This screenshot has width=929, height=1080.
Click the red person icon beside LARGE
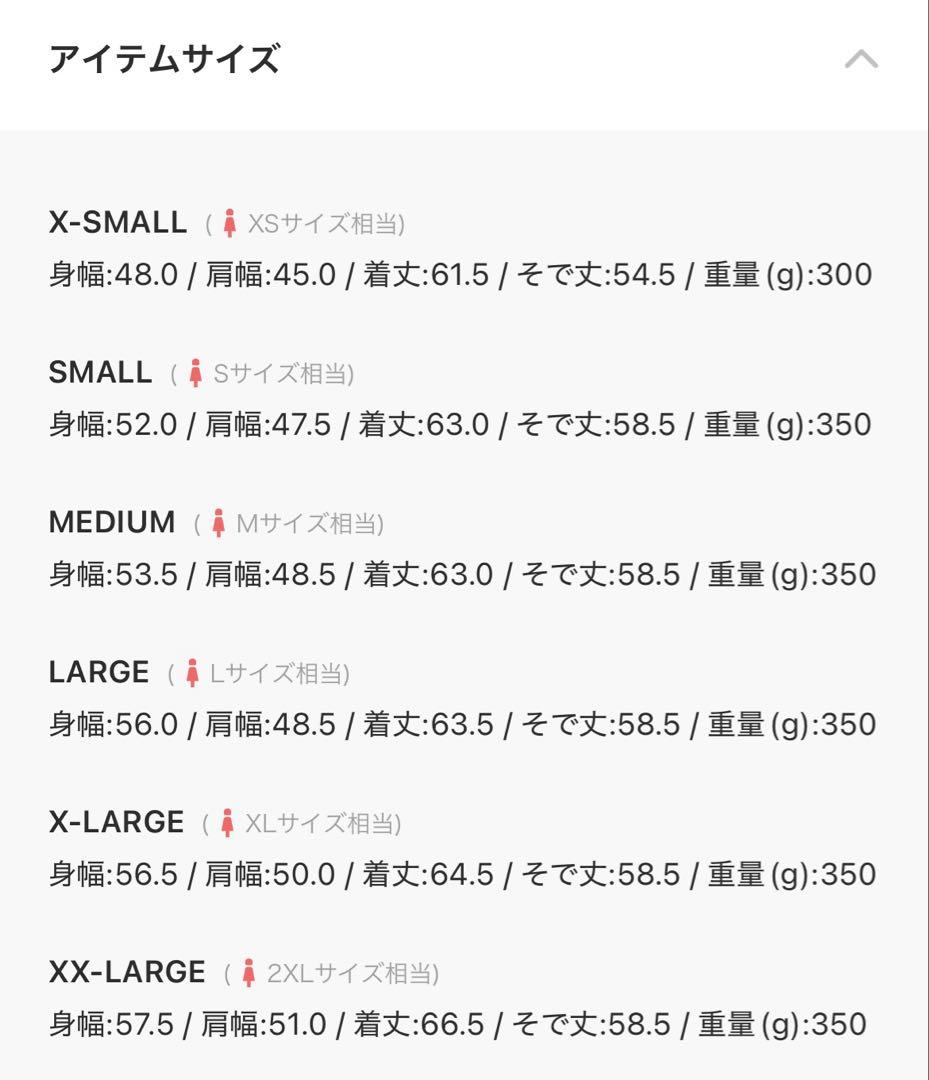pos(193,672)
